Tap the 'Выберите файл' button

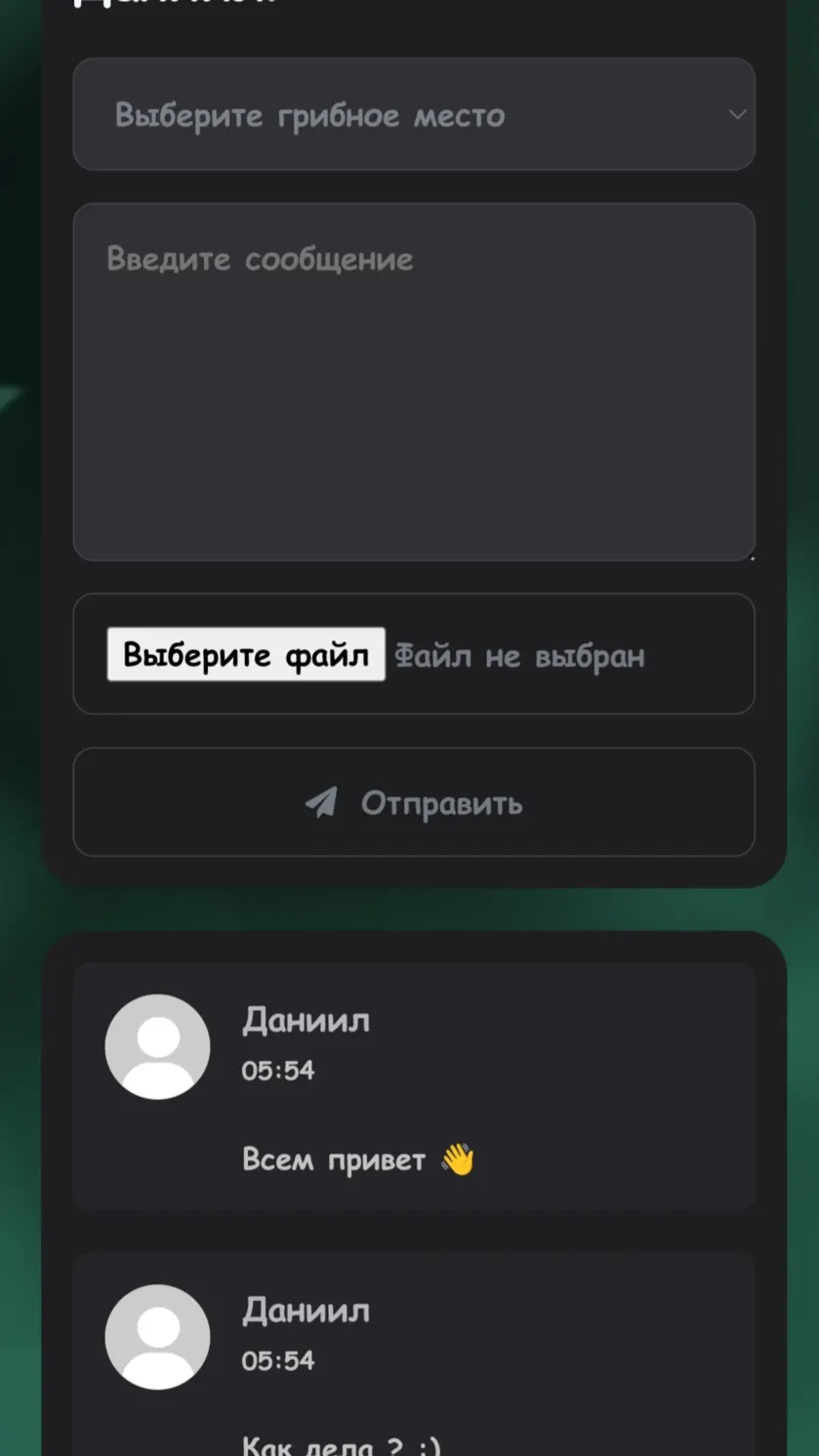tap(246, 654)
